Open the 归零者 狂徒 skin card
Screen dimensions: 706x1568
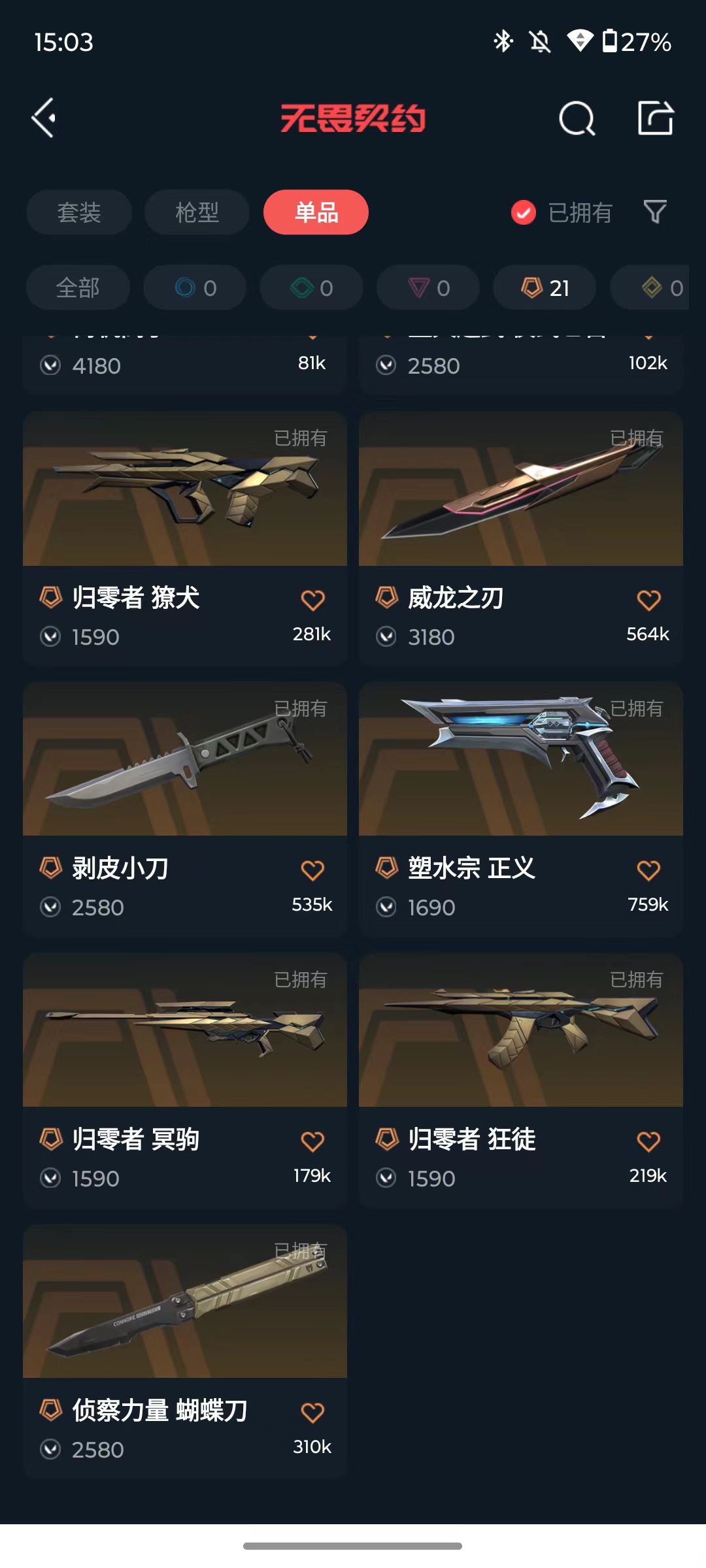point(521,1081)
